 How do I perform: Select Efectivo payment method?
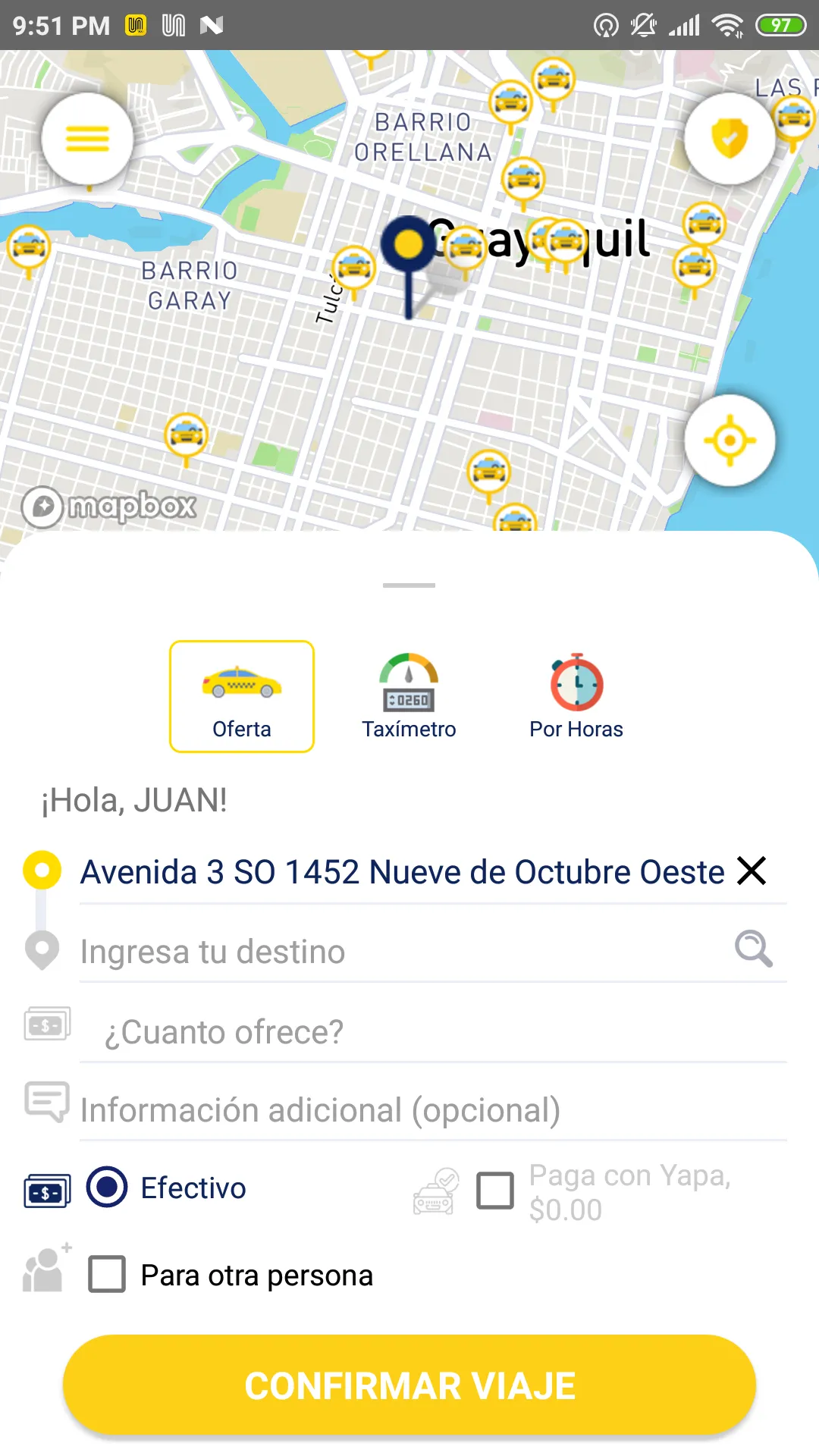(x=107, y=1188)
